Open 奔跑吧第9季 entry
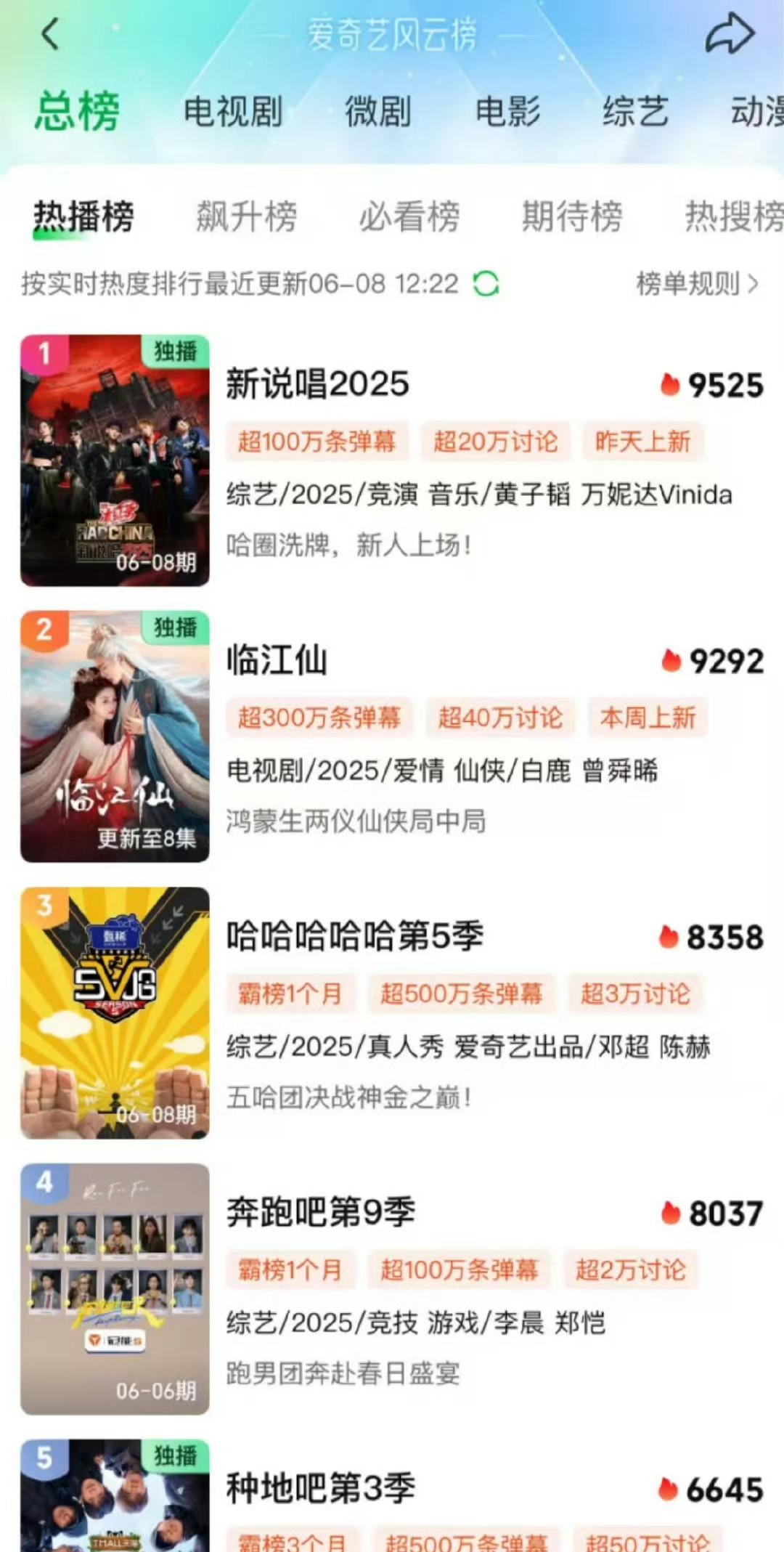This screenshot has height=1552, width=784. click(x=392, y=1289)
